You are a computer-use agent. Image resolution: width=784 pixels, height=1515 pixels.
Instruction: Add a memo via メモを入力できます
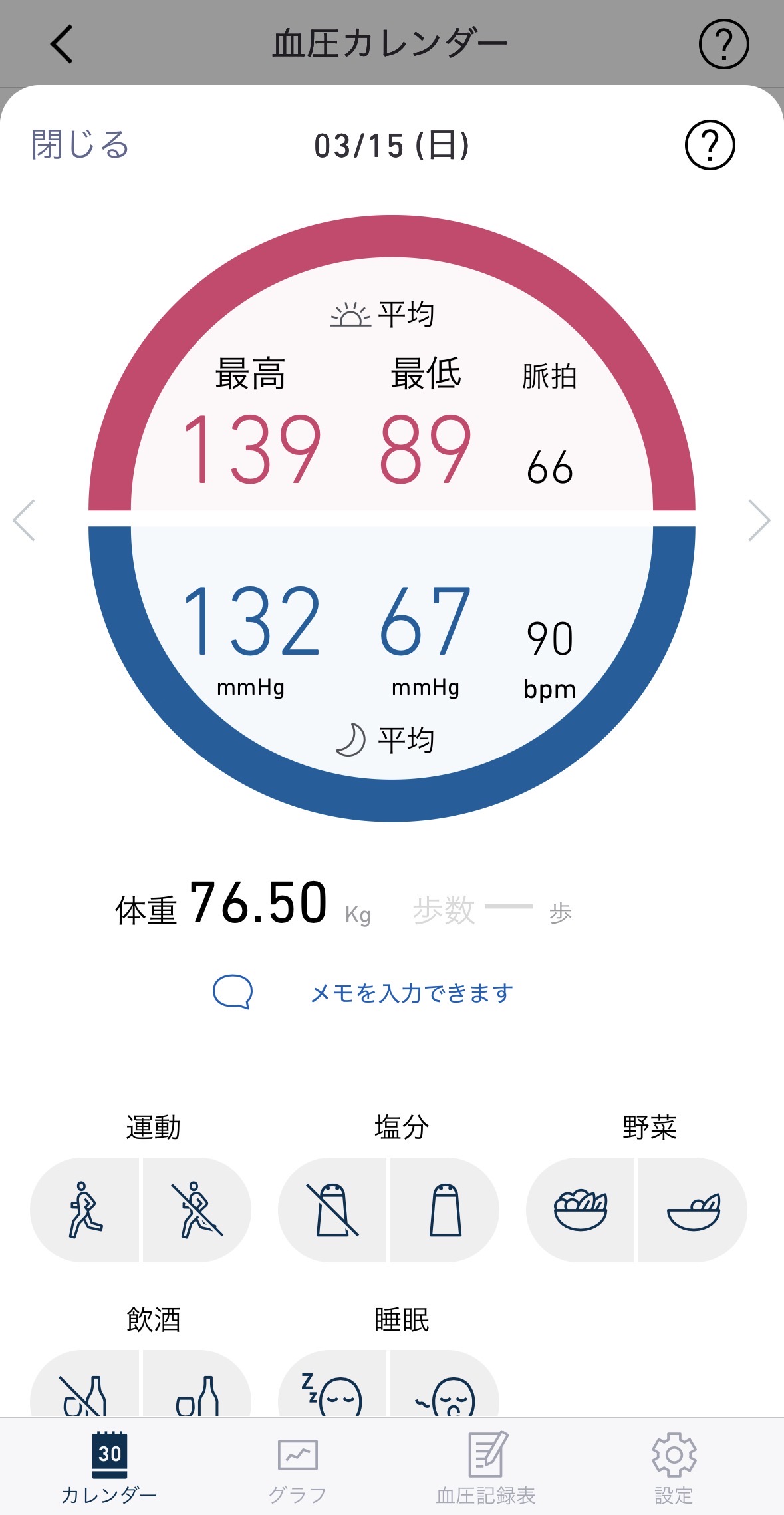click(411, 993)
